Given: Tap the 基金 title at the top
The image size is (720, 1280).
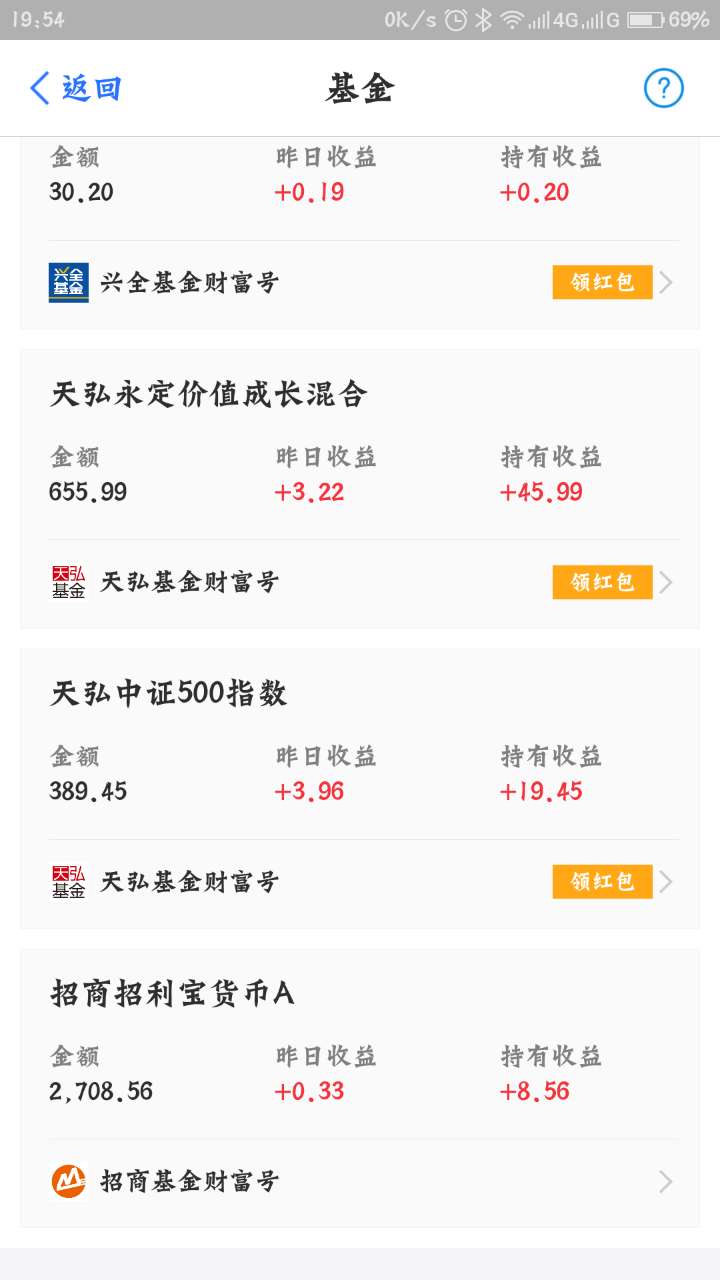Looking at the screenshot, I should (x=360, y=88).
